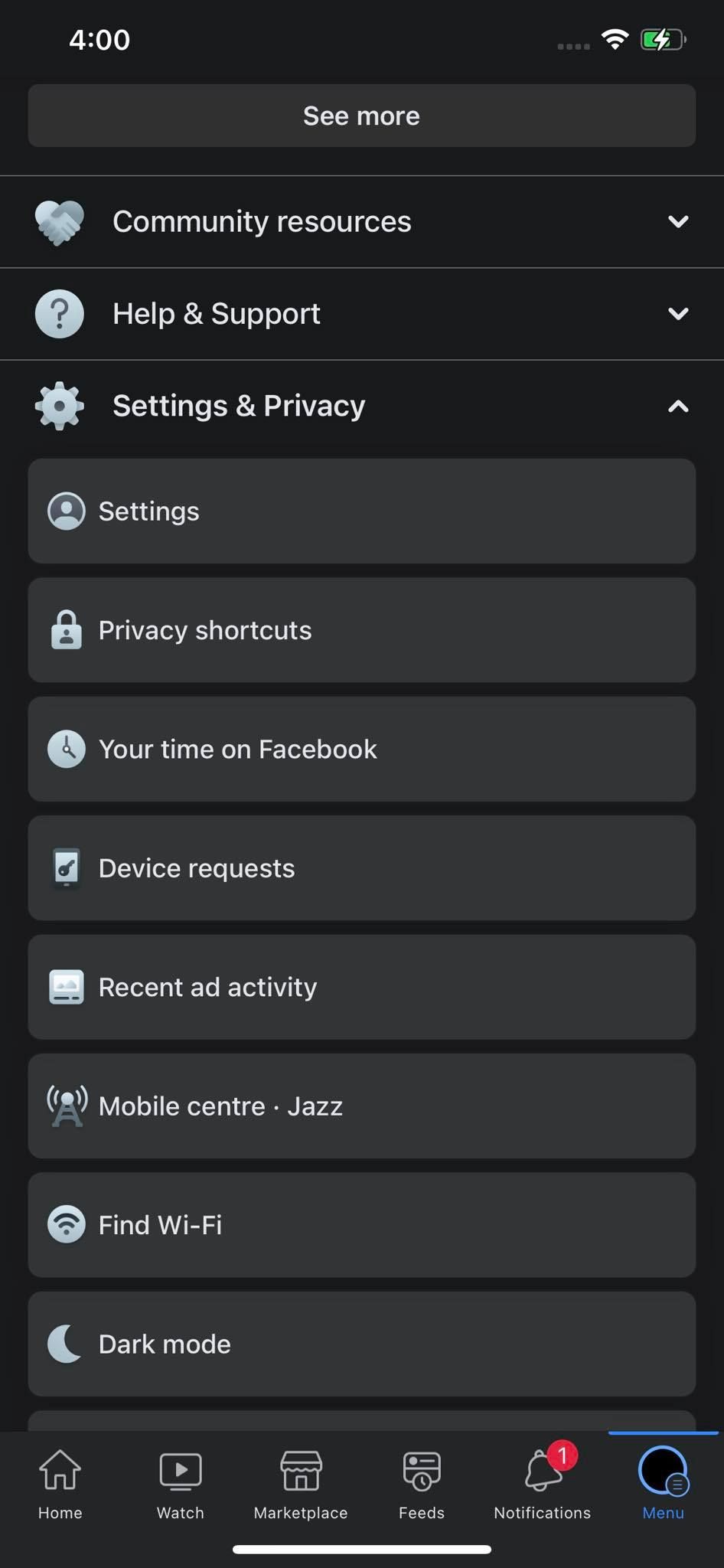Open Settings
724x1568 pixels.
click(361, 511)
